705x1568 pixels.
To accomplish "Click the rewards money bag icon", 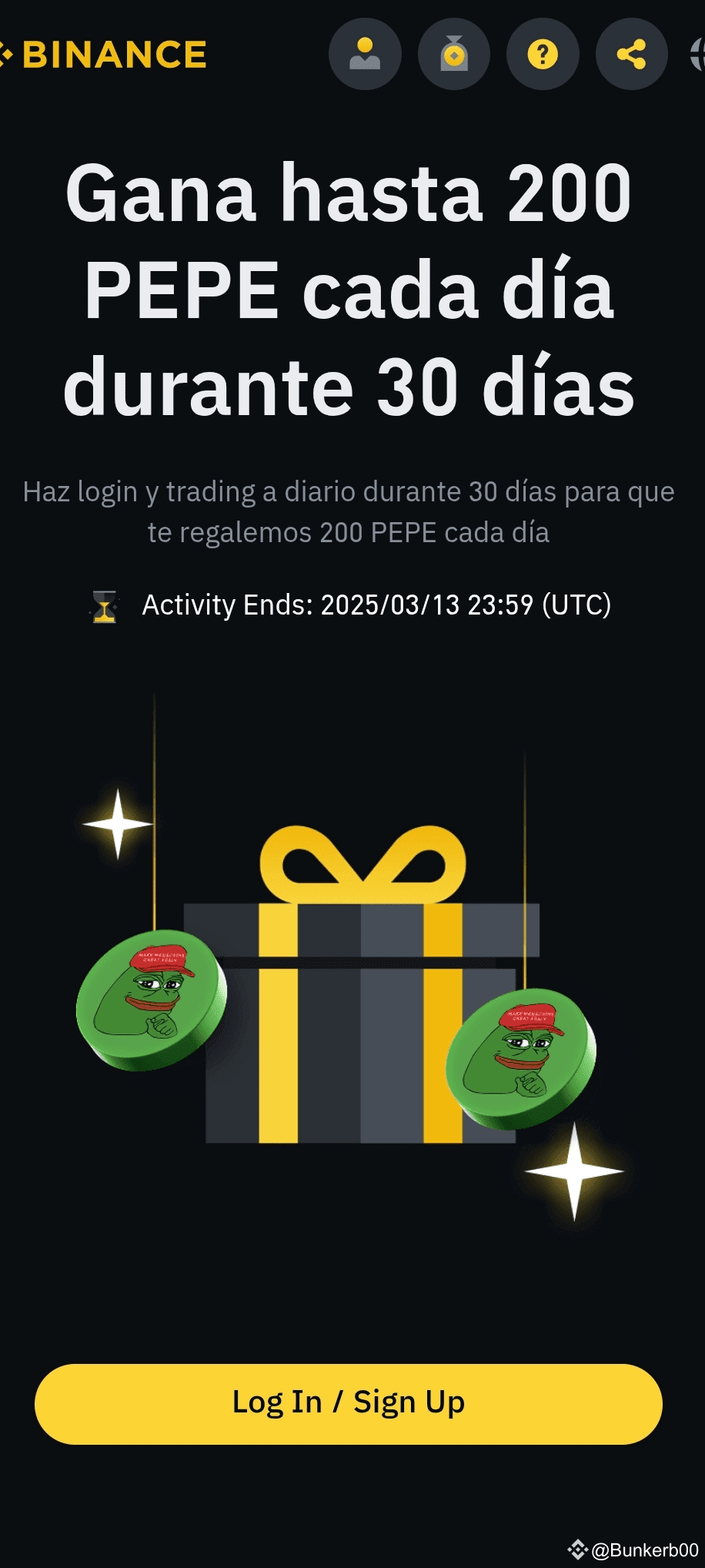I will pyautogui.click(x=454, y=54).
